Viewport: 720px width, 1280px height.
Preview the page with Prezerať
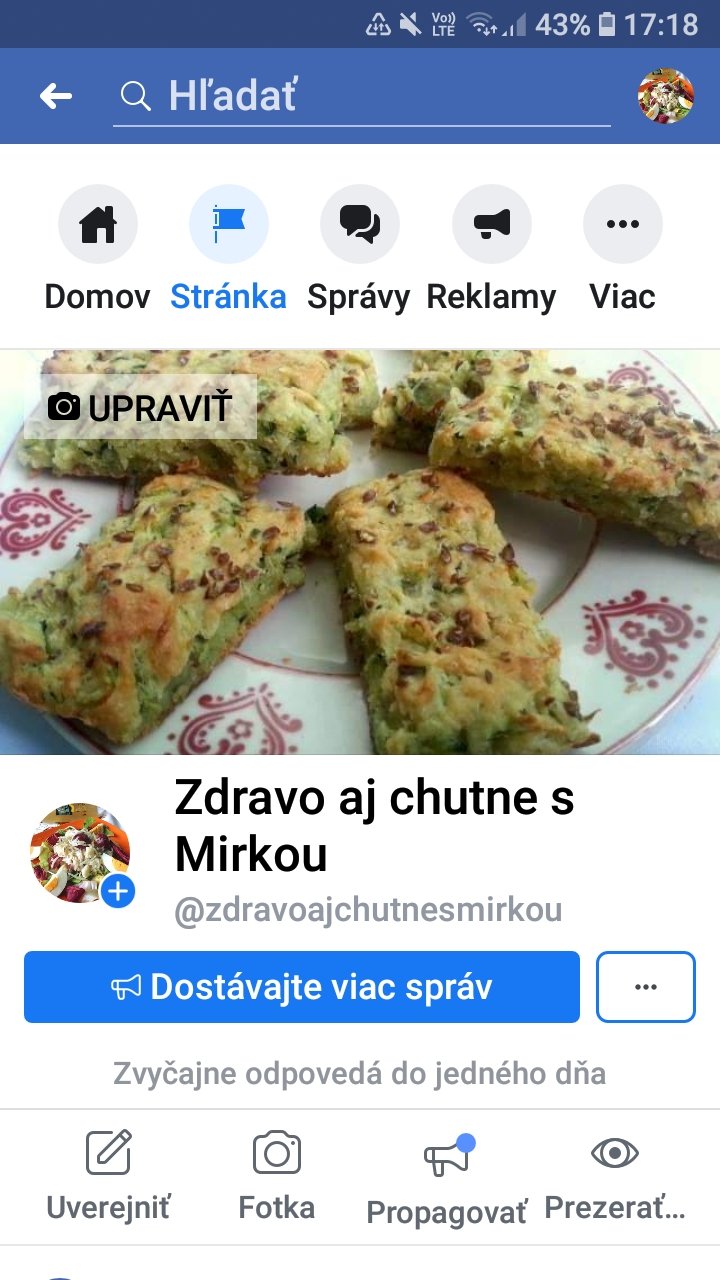coord(614,1177)
